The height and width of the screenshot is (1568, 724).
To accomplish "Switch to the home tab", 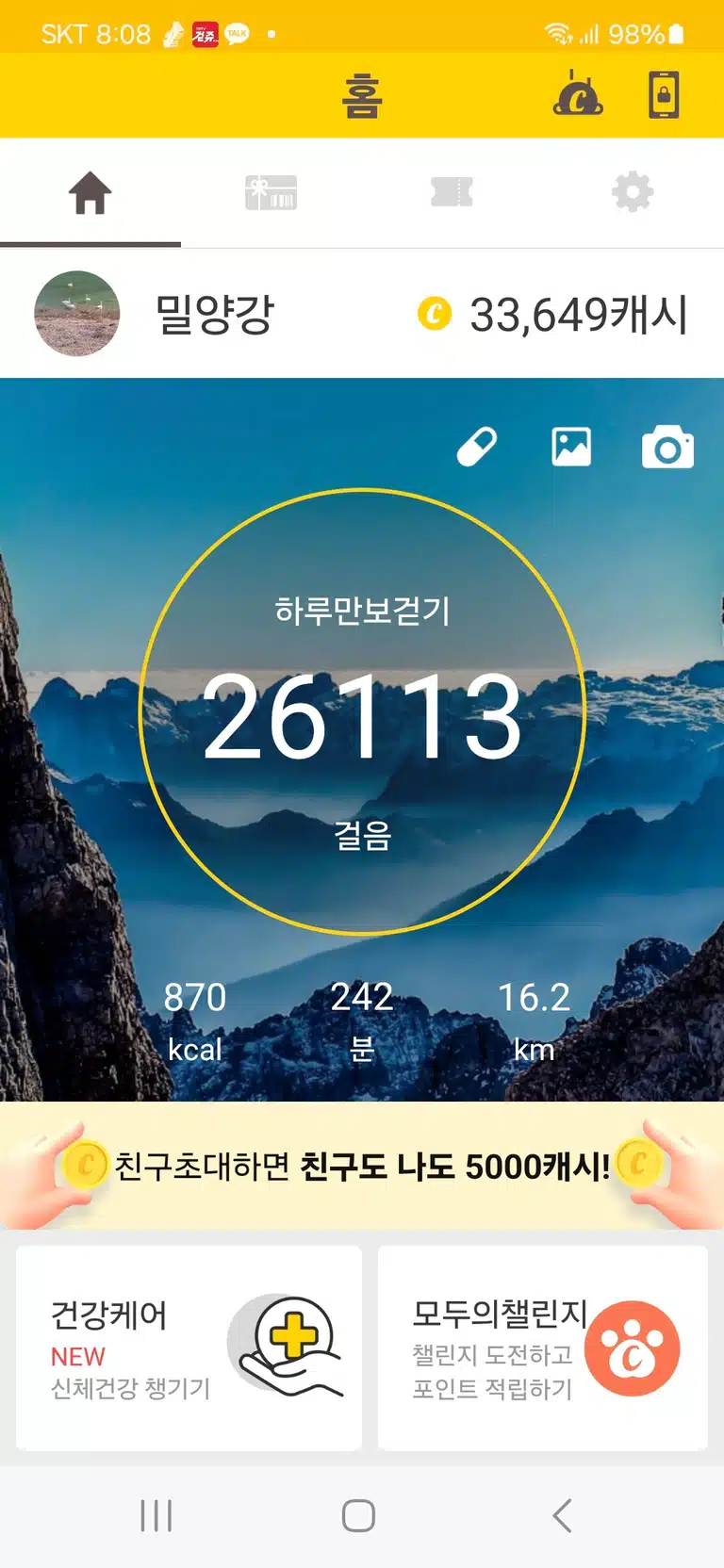I will coord(90,193).
